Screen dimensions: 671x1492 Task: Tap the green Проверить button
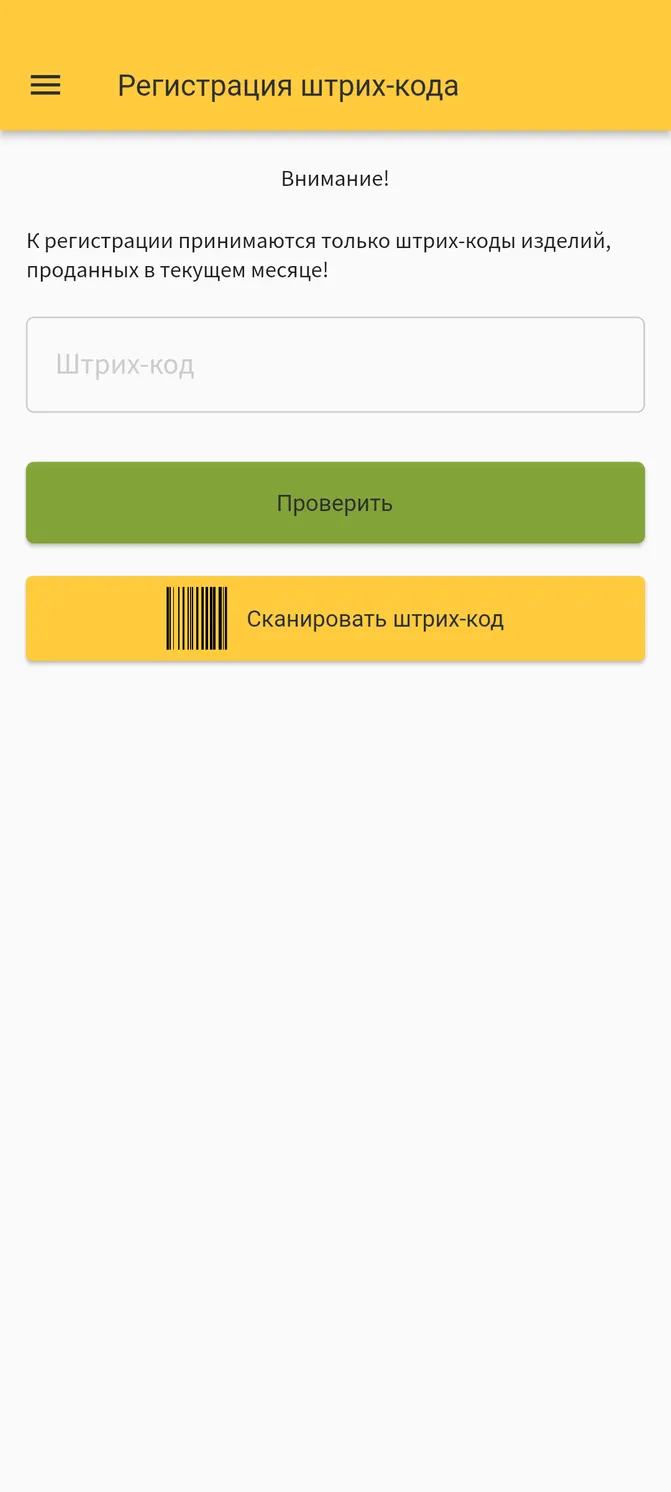(x=335, y=503)
